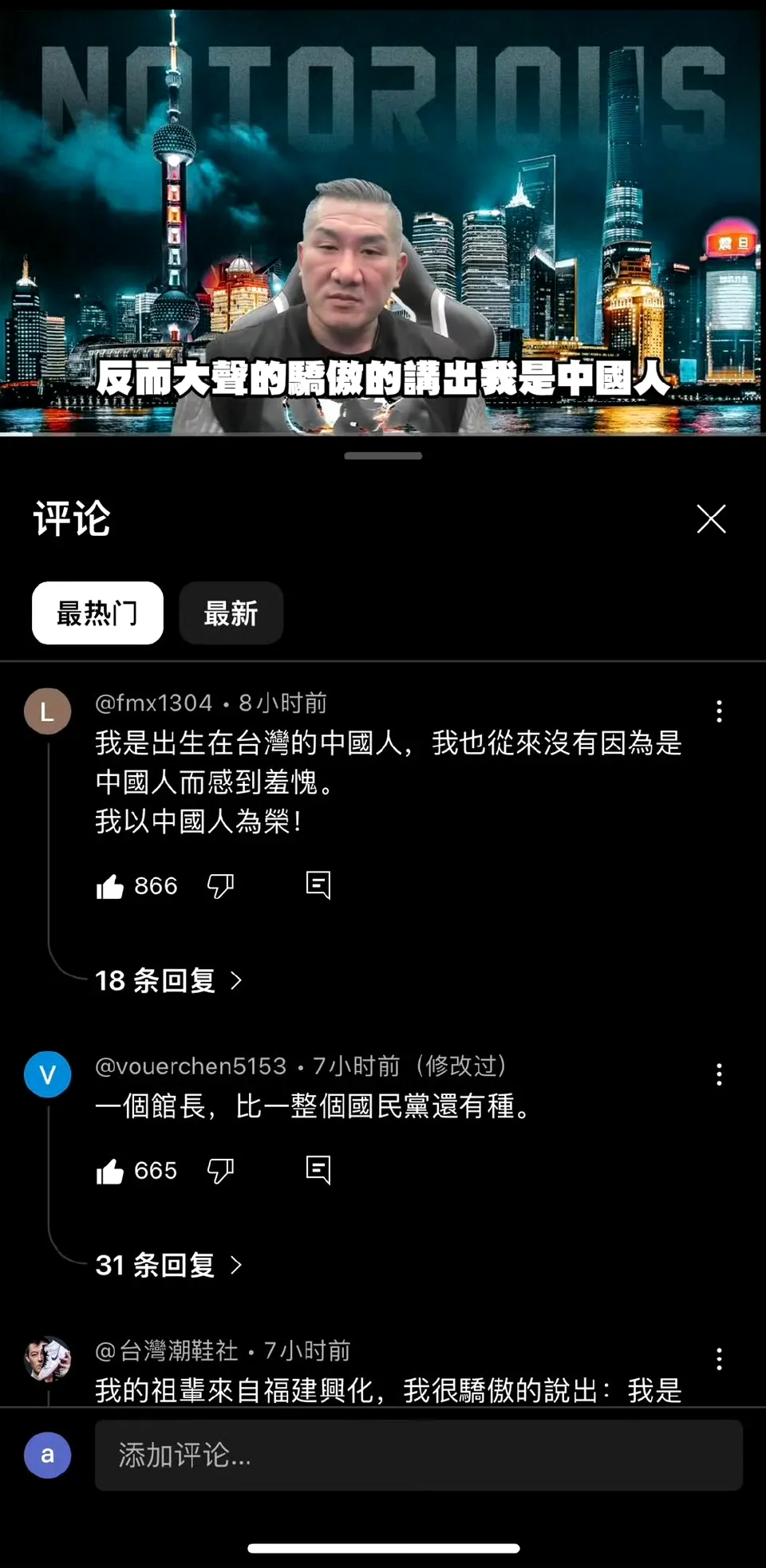The width and height of the screenshot is (766, 1568).
Task: Expand the 18 条回复 thread
Action: (168, 980)
